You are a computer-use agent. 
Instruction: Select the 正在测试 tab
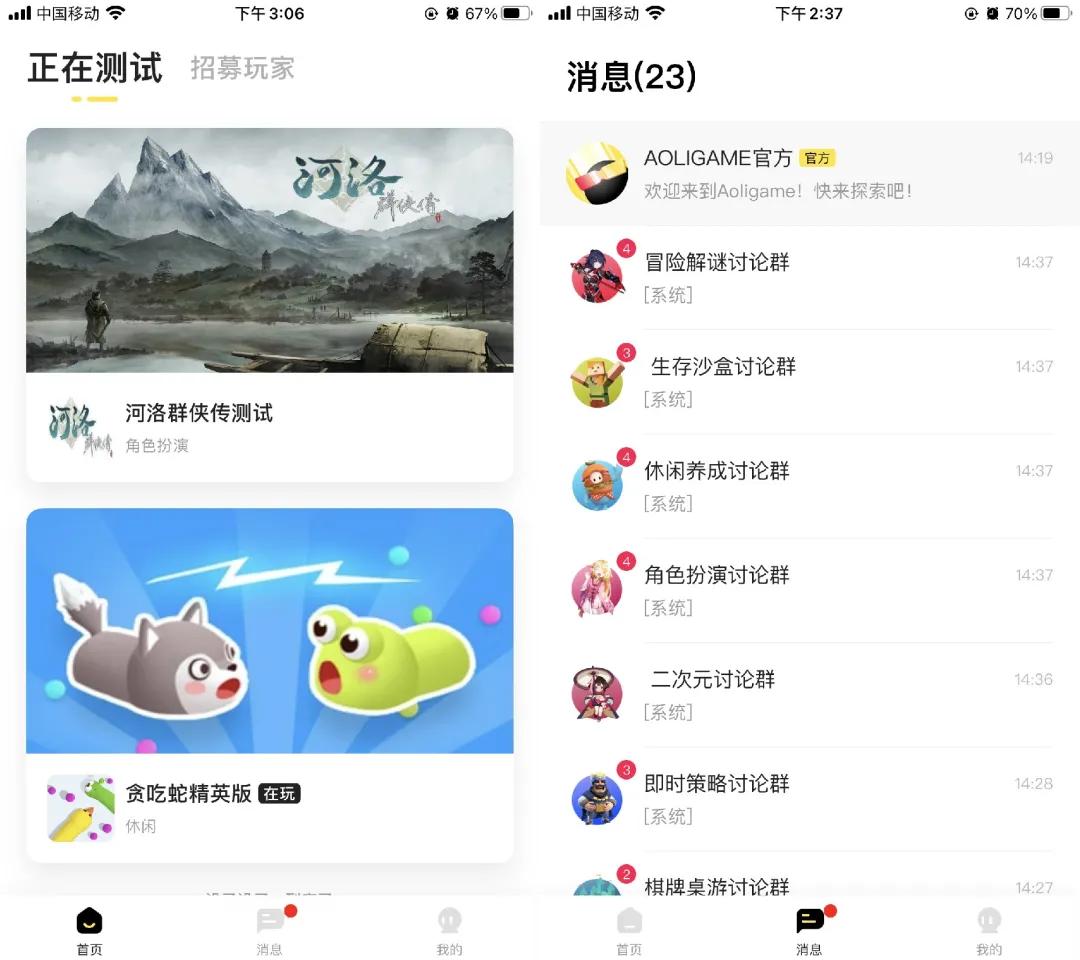click(x=95, y=68)
